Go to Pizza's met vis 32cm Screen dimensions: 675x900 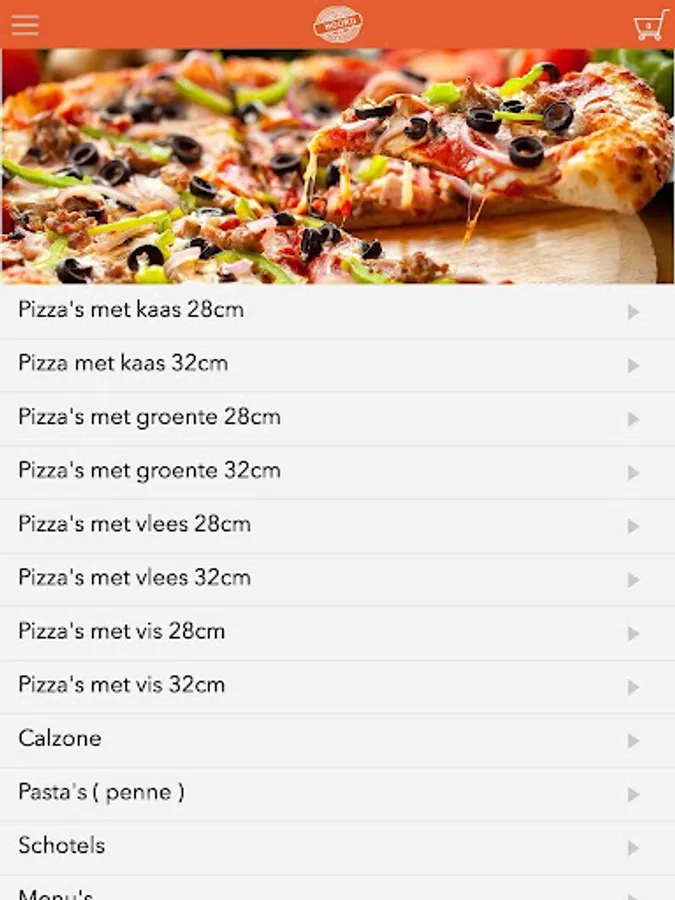tap(337, 686)
